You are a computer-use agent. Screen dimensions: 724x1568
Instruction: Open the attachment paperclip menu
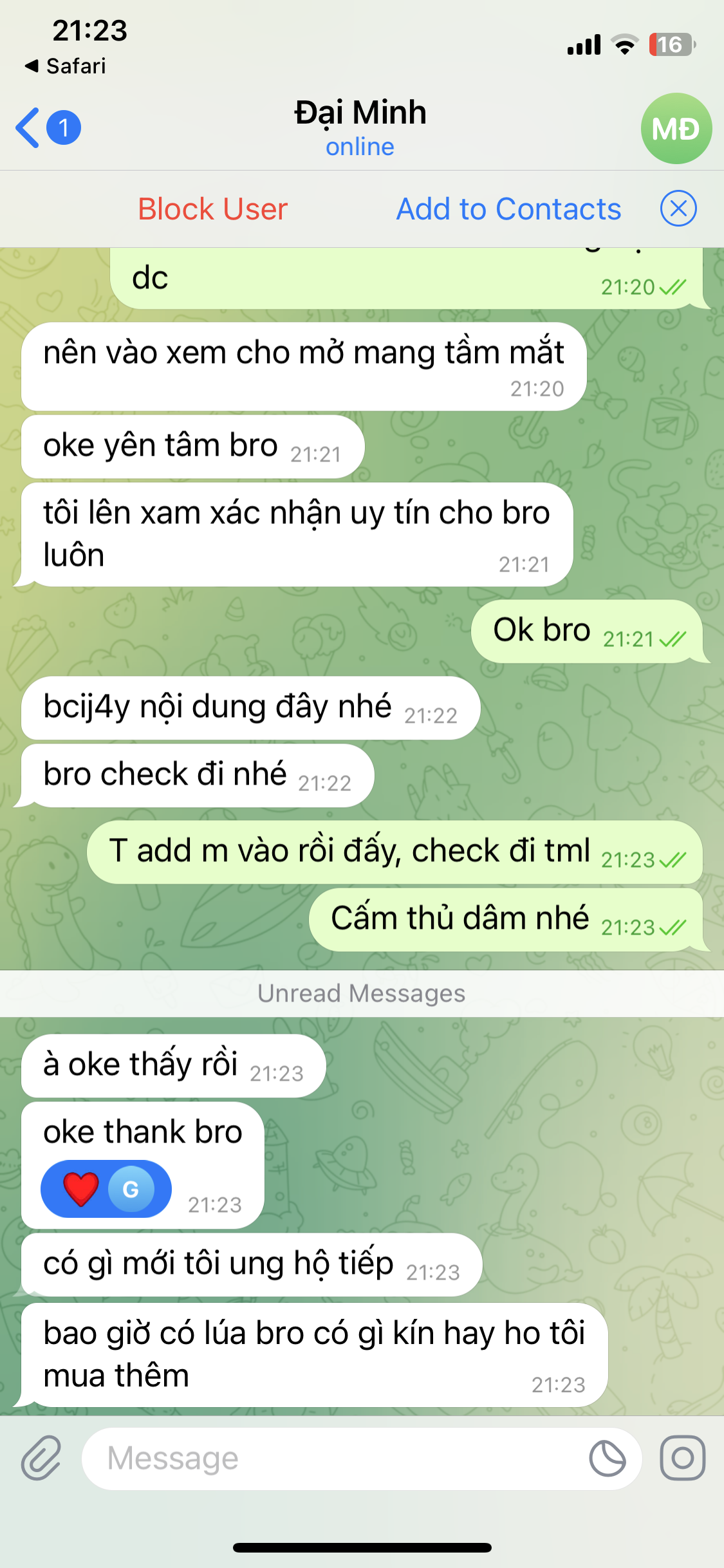pyautogui.click(x=41, y=1458)
